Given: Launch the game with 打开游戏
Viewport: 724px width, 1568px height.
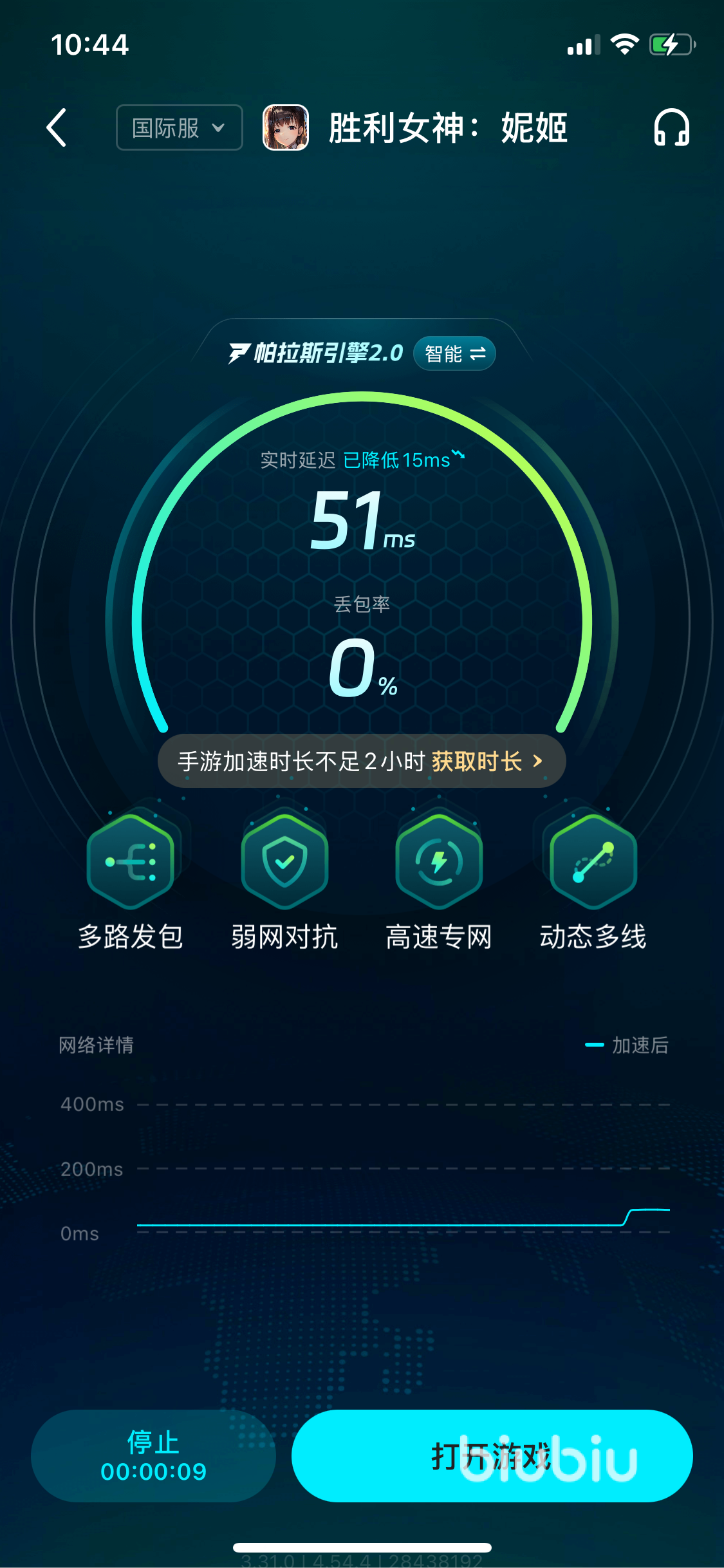Looking at the screenshot, I should click(492, 1456).
